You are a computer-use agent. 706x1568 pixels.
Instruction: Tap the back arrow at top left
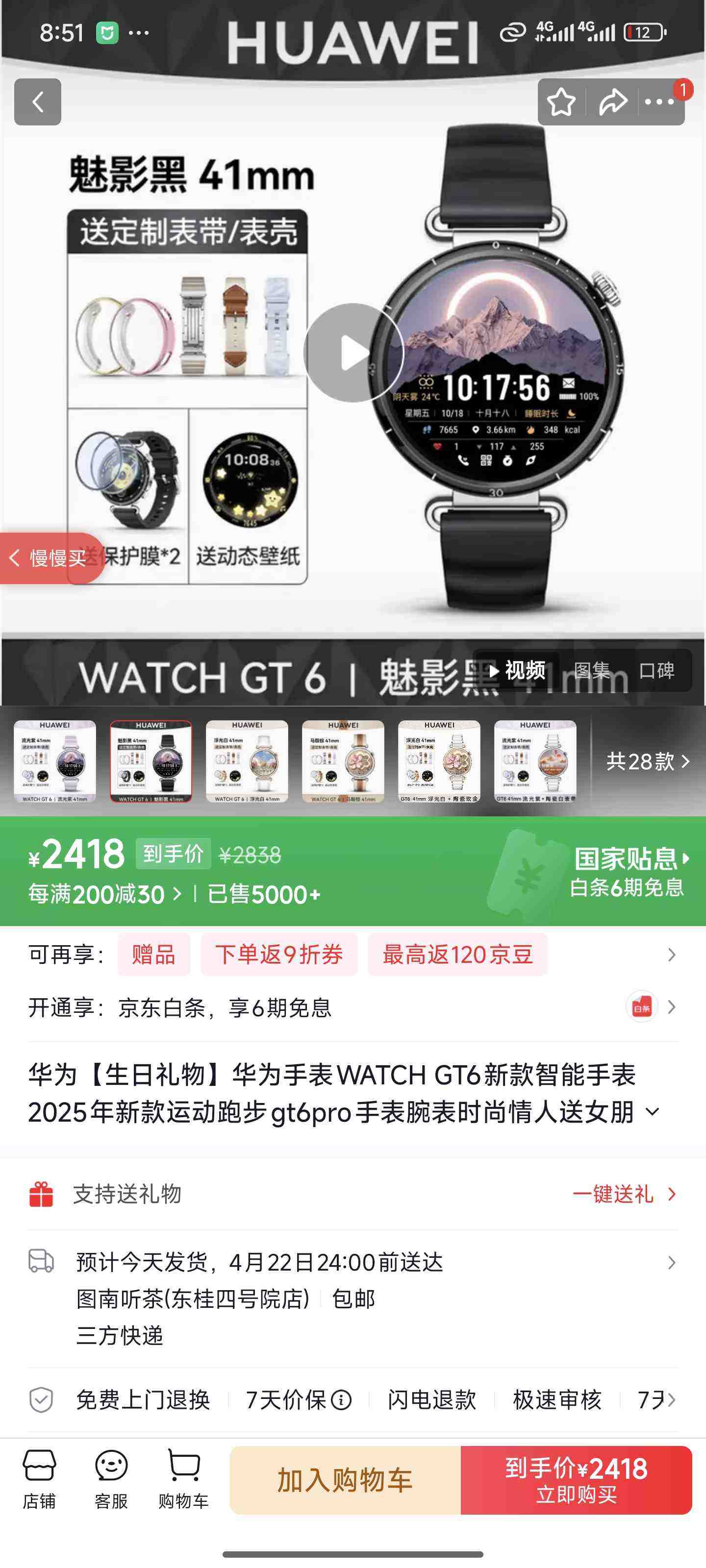(x=38, y=101)
